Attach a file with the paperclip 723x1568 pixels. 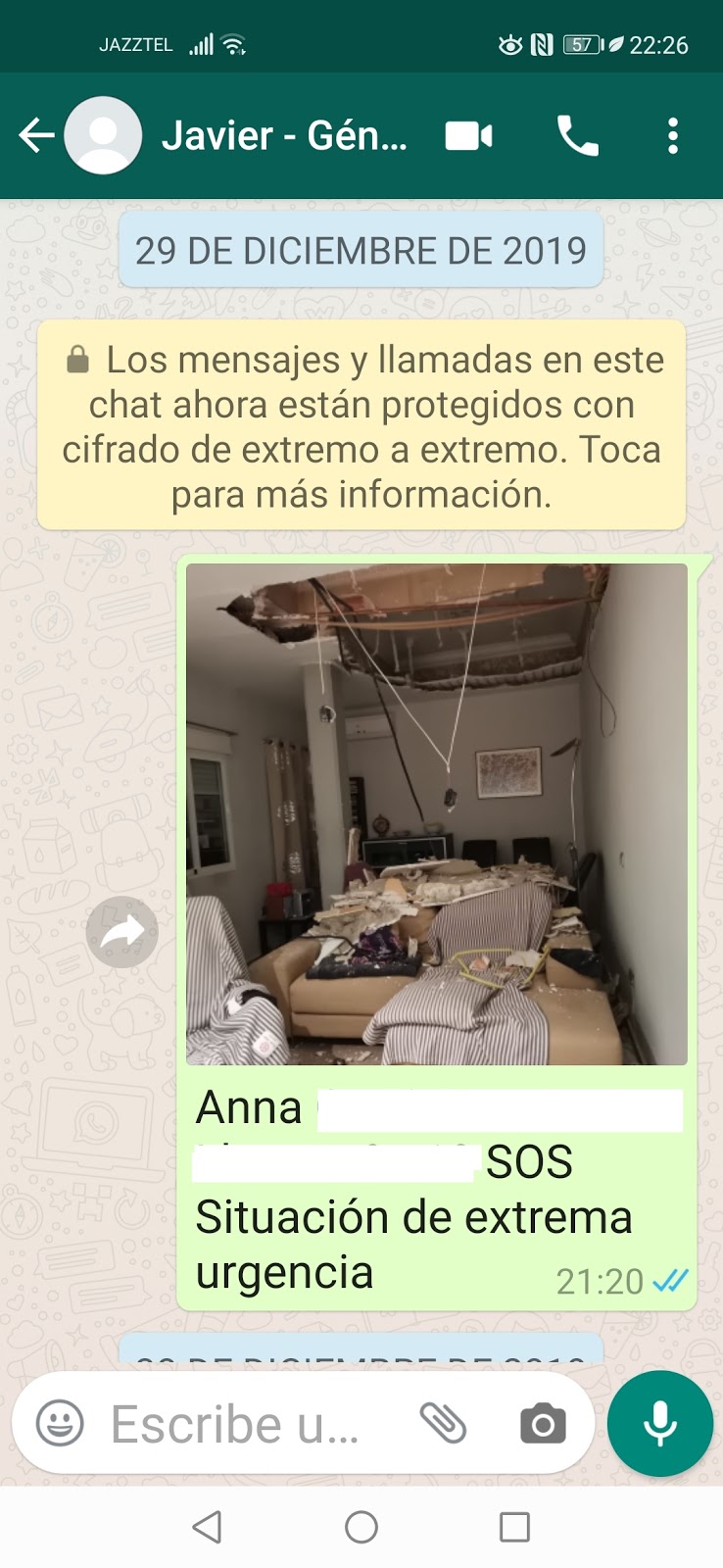click(x=443, y=1423)
